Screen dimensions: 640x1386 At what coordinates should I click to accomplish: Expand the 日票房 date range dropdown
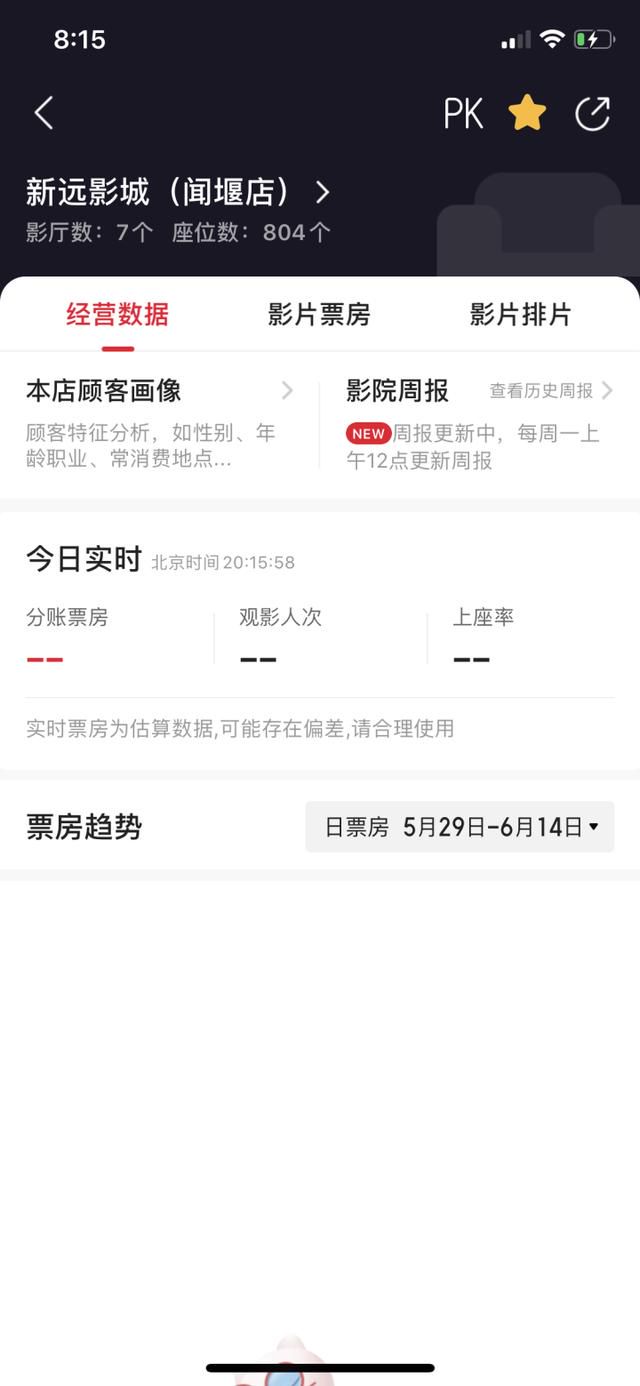click(x=460, y=827)
